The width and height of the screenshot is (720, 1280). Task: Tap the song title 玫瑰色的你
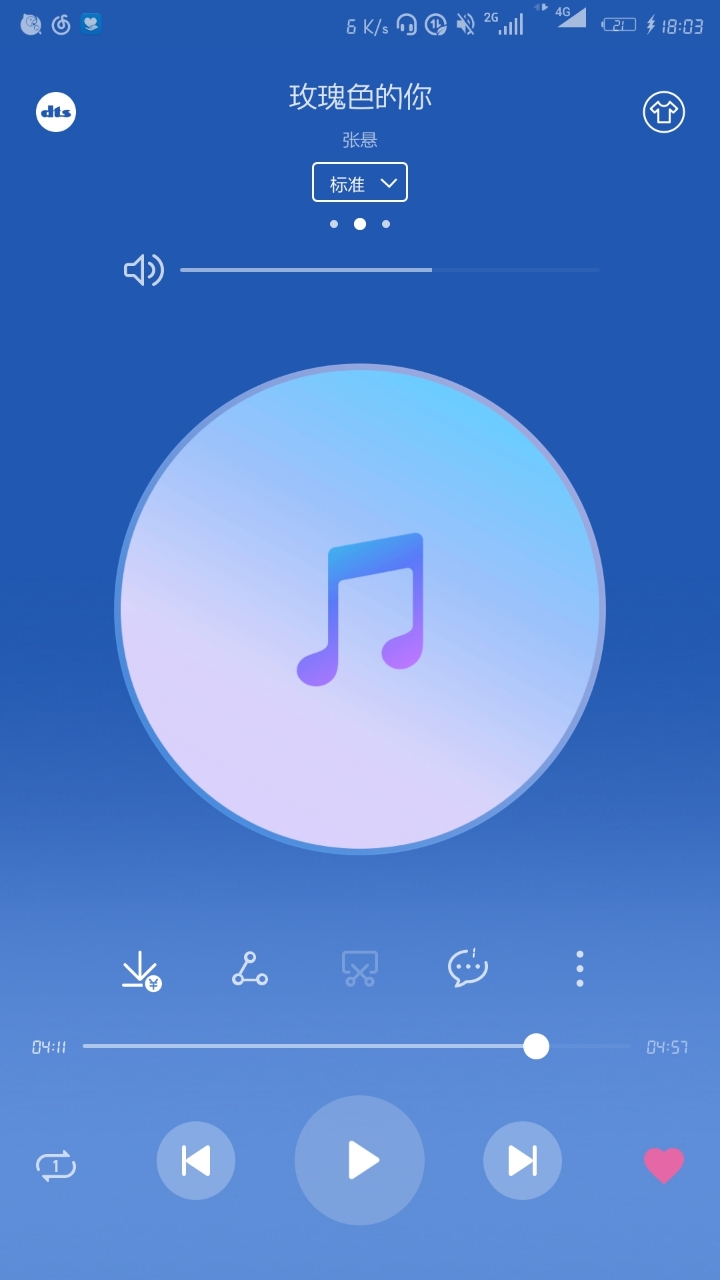[x=359, y=97]
